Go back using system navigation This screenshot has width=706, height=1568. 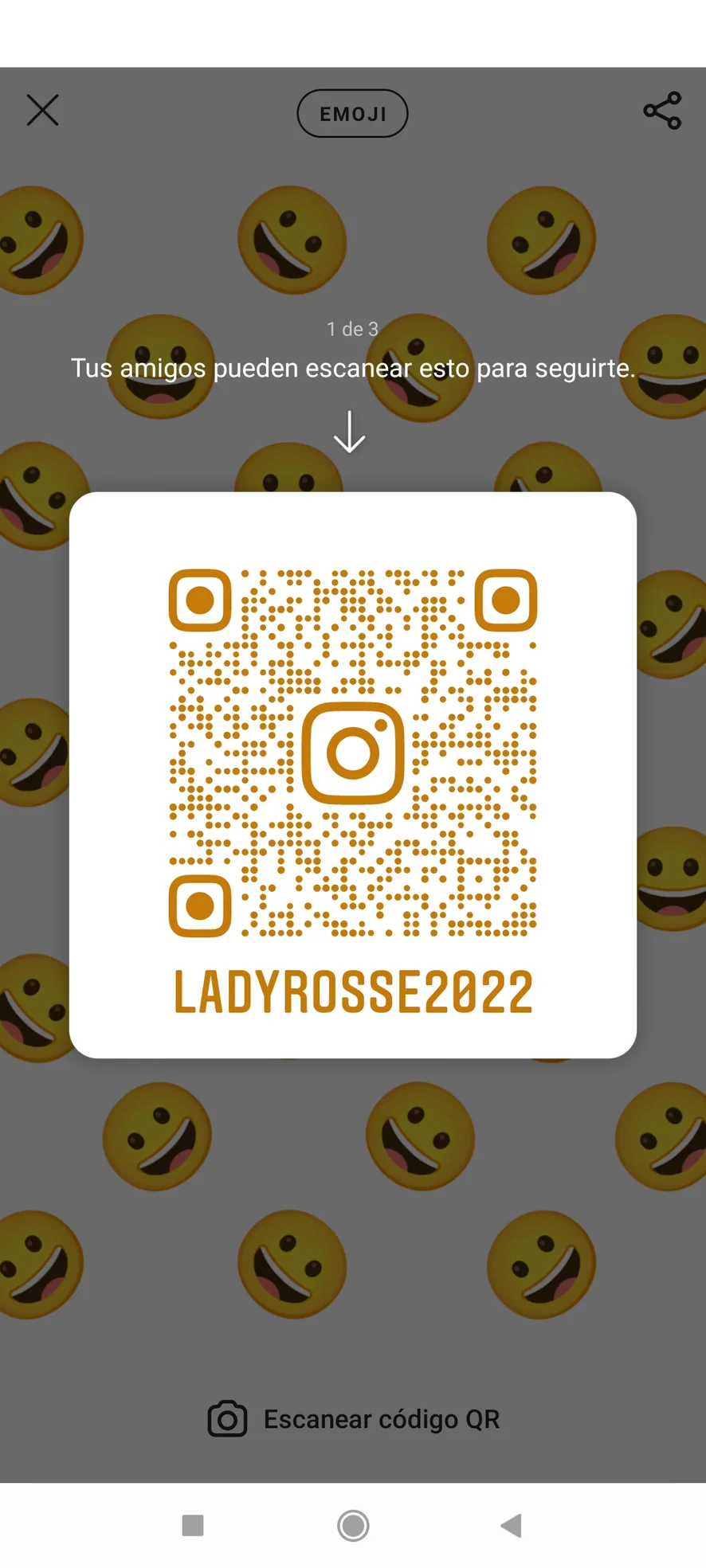[x=511, y=1525]
